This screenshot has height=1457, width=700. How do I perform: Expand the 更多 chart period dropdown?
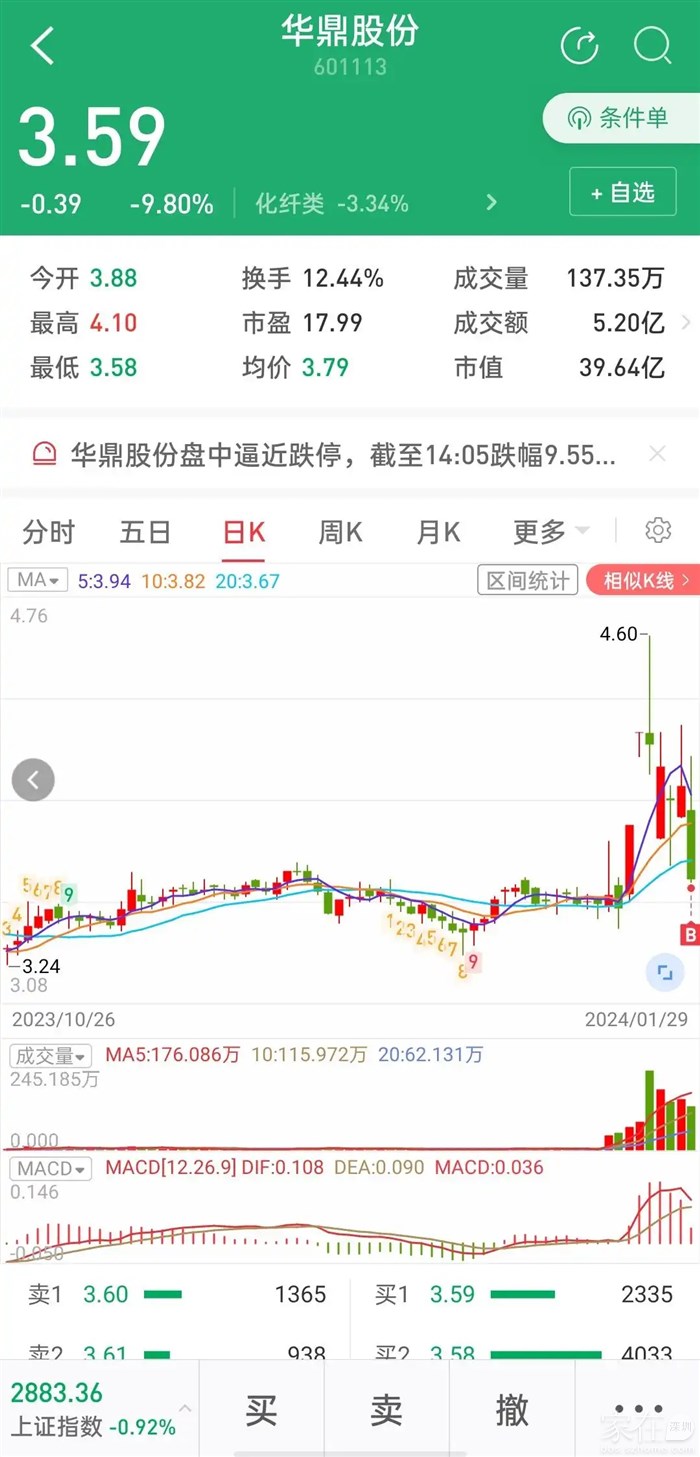point(551,532)
